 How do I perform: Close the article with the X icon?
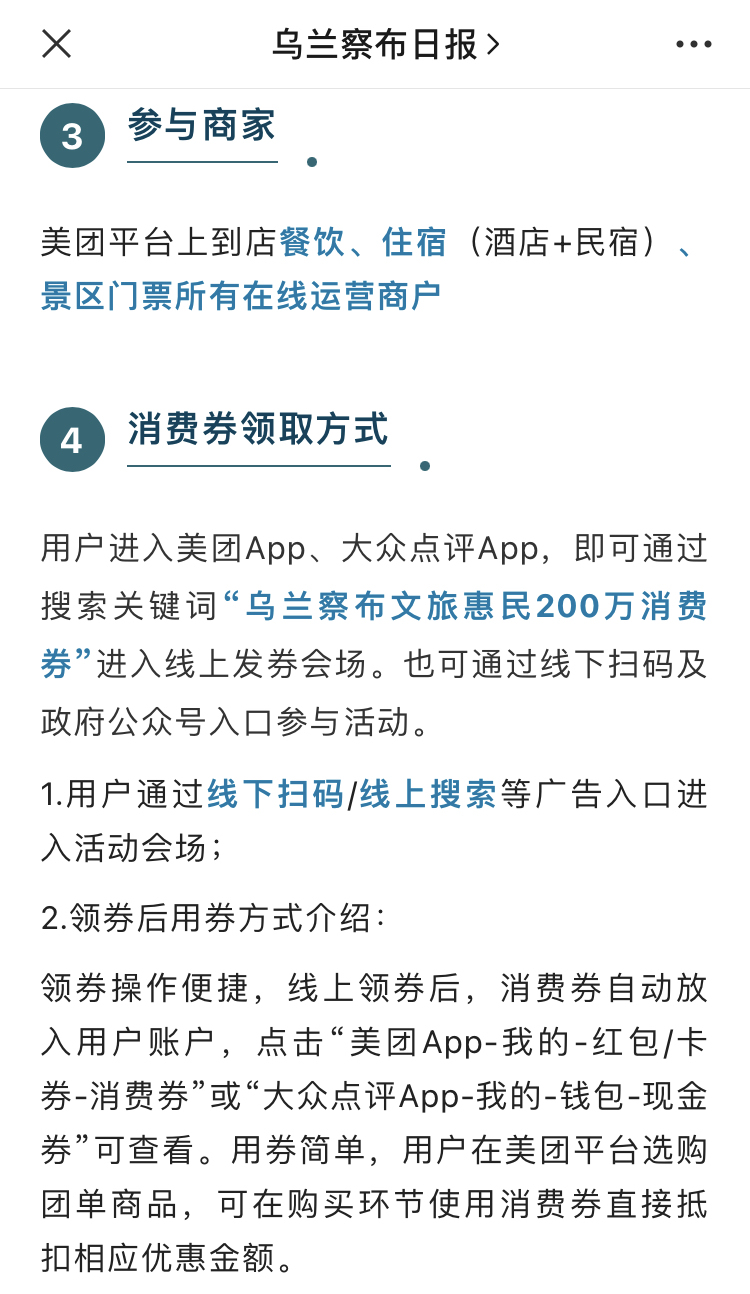(56, 44)
